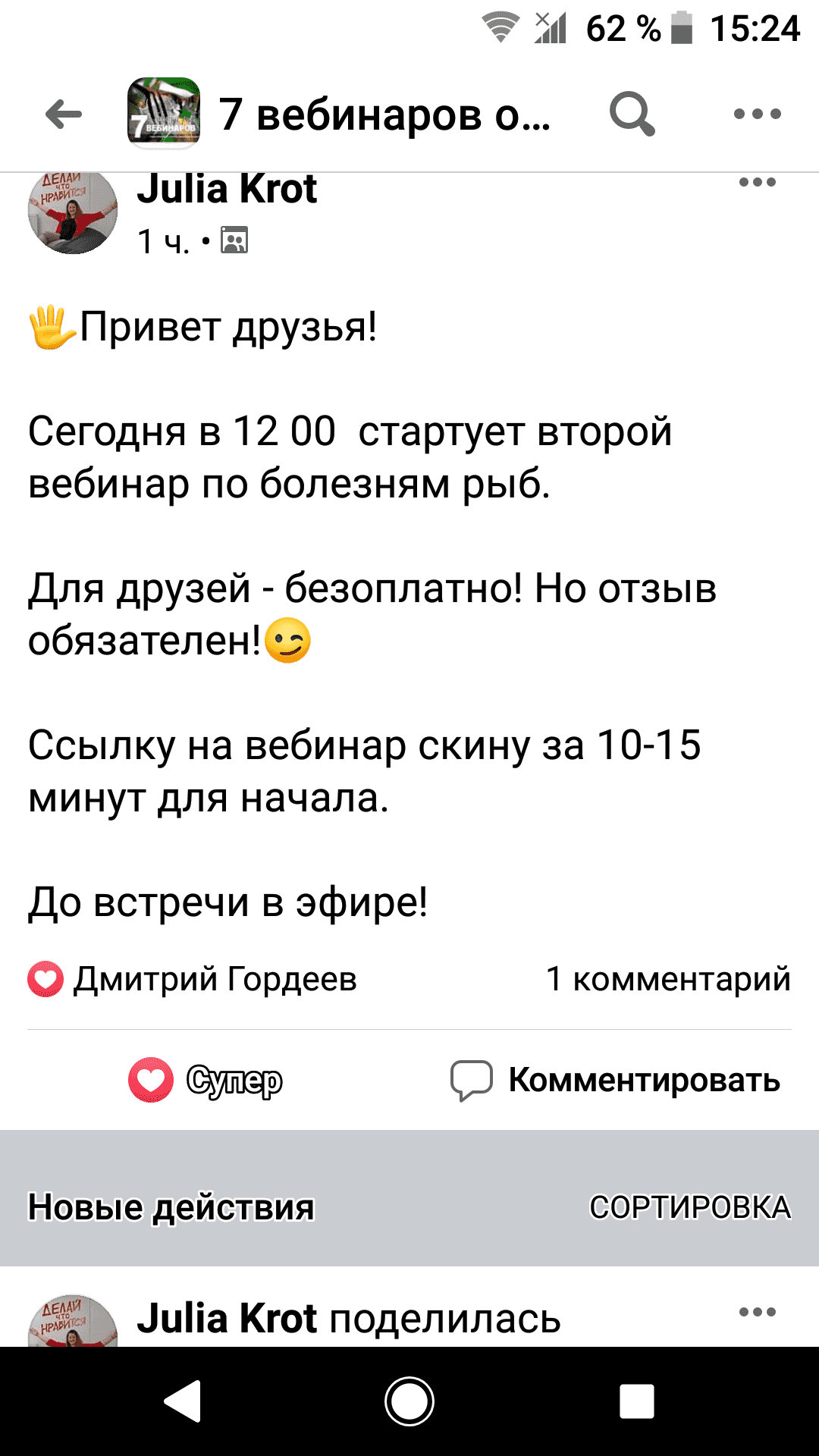Screen dimensions: 819x1456
Task: Search within the group
Action: tap(632, 115)
